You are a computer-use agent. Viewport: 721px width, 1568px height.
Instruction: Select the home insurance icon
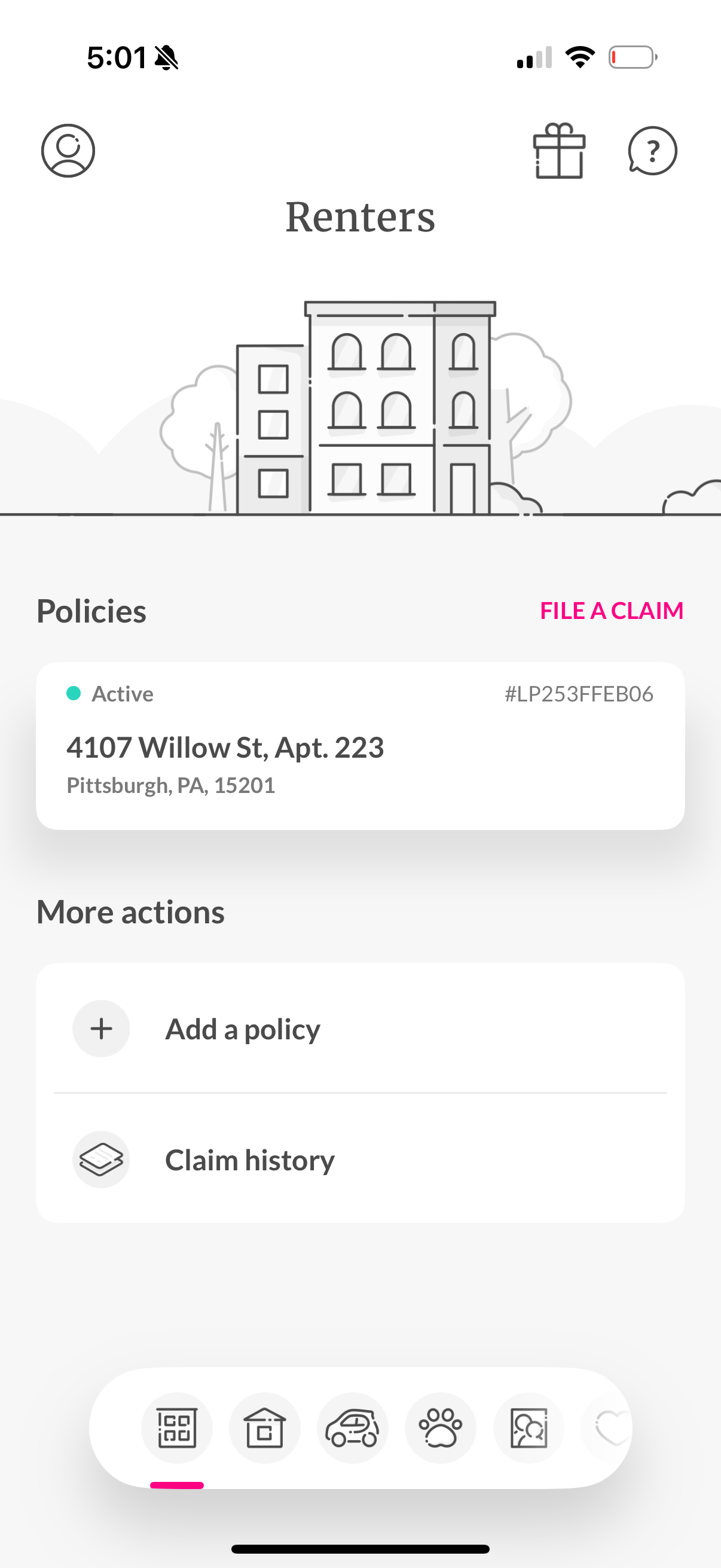pyautogui.click(x=265, y=1428)
